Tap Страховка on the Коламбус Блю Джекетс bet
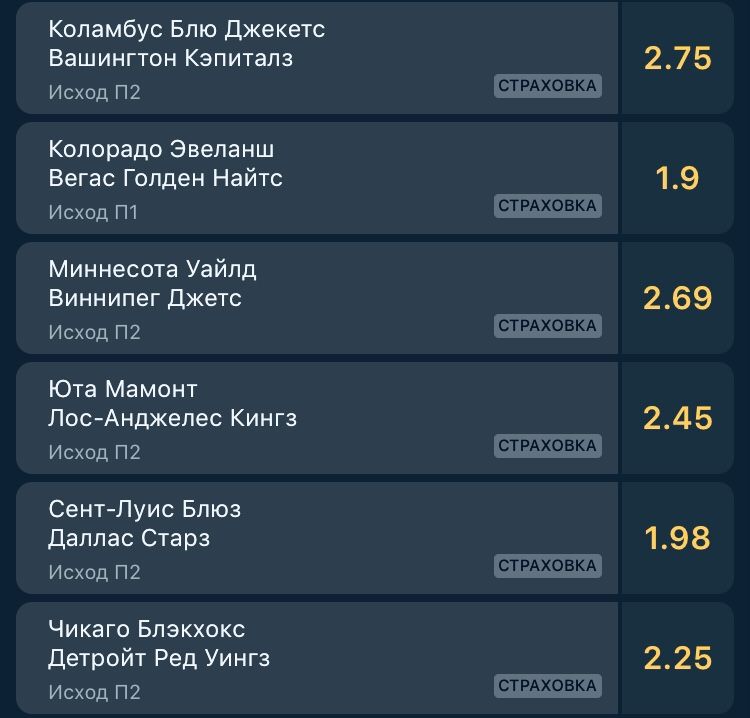Screen dimensions: 750x718 coord(547,86)
